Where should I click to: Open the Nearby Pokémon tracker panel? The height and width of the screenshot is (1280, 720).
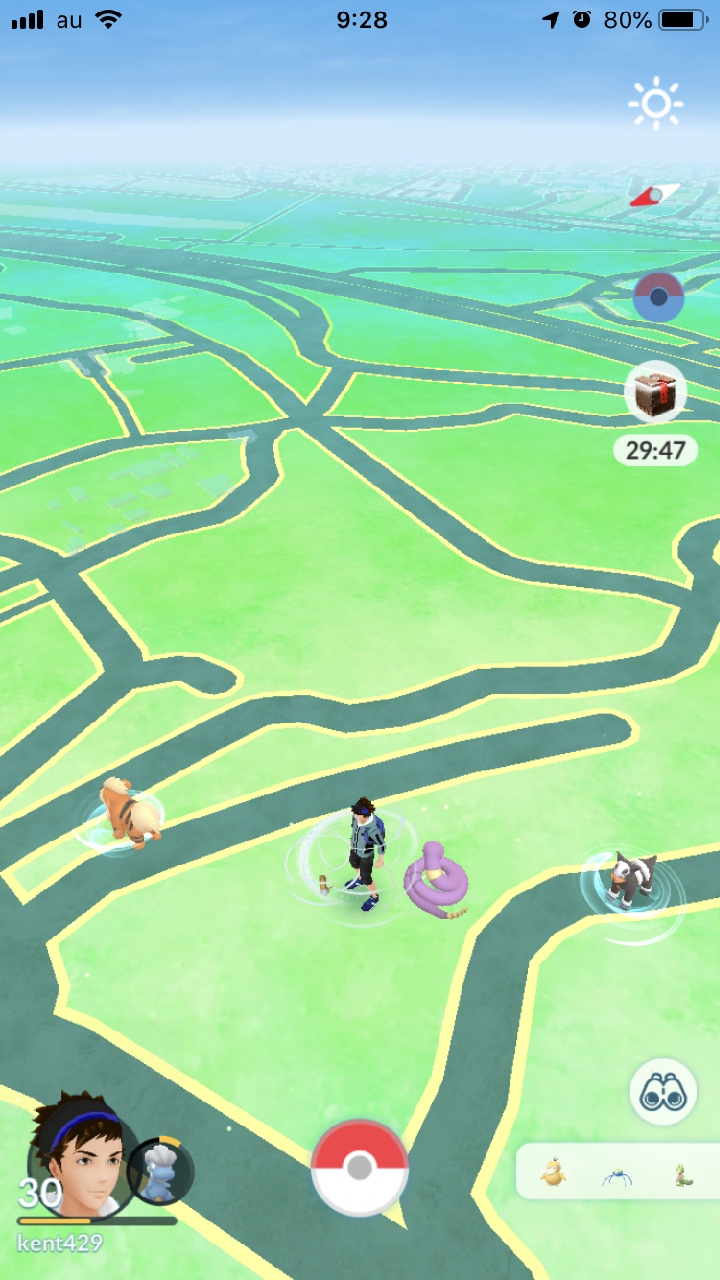point(616,1172)
